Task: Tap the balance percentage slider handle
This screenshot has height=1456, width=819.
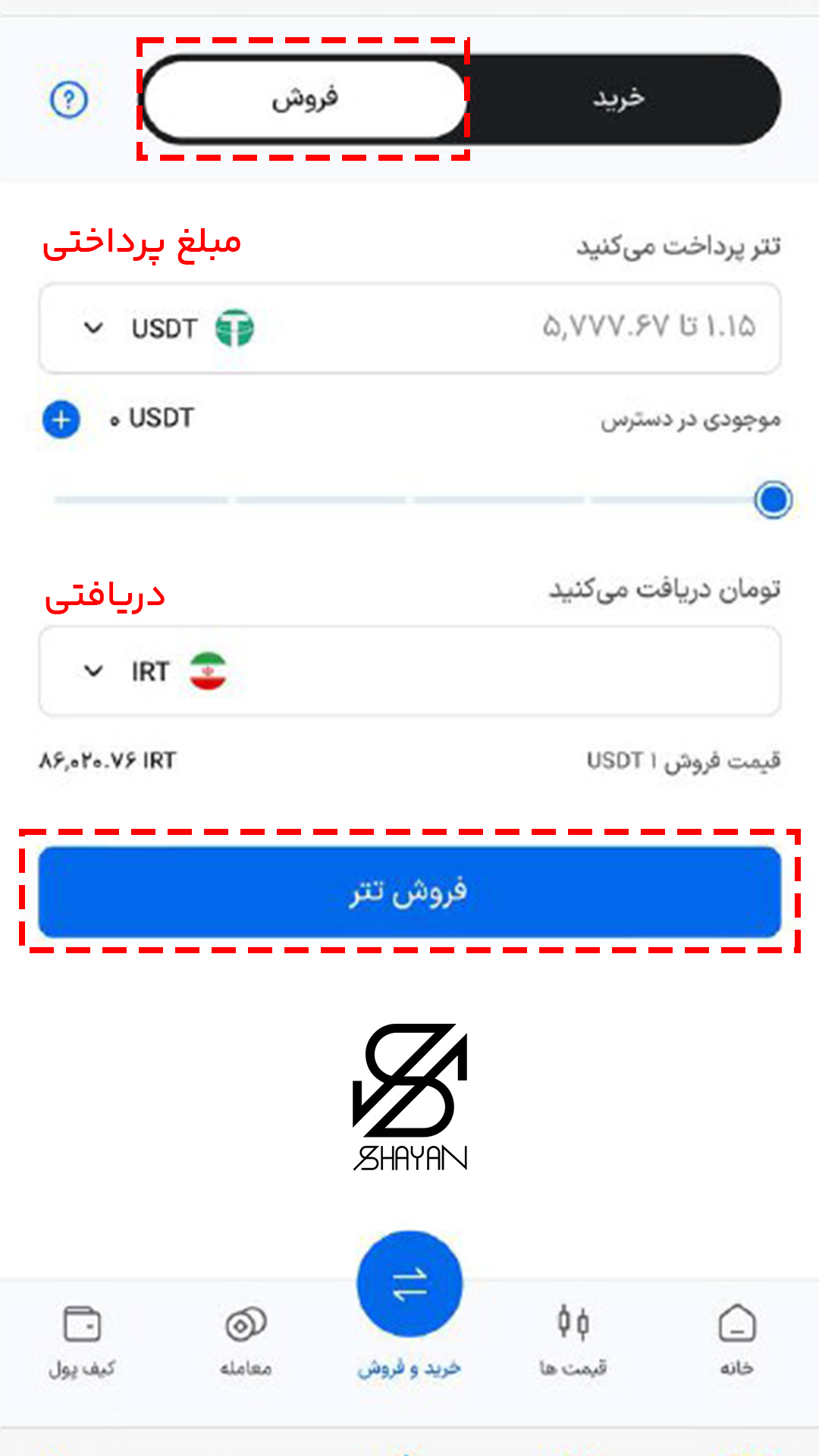Action: point(773,500)
